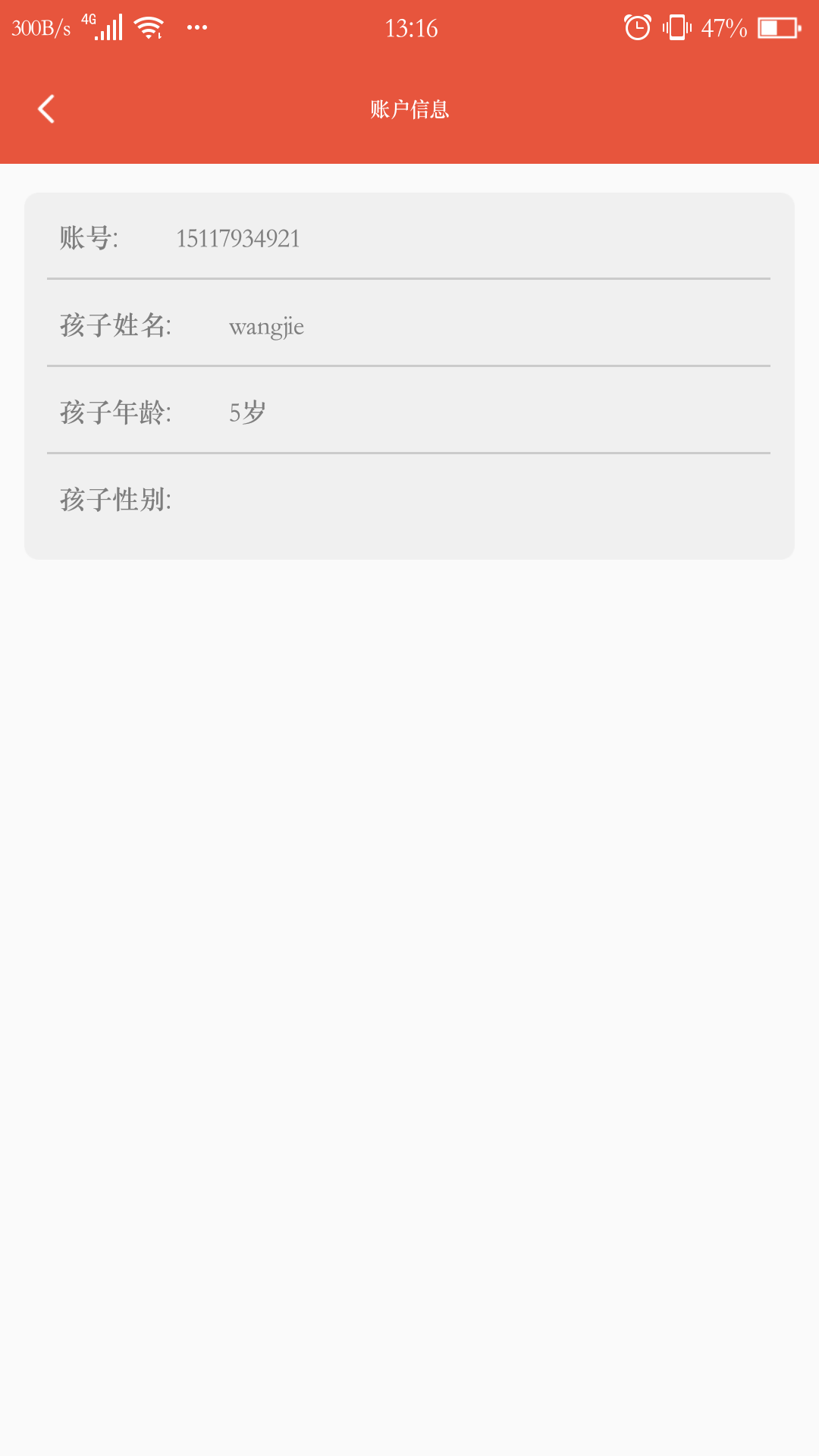Expand the 孩子年龄 age picker row
819x1456 pixels.
click(x=409, y=413)
